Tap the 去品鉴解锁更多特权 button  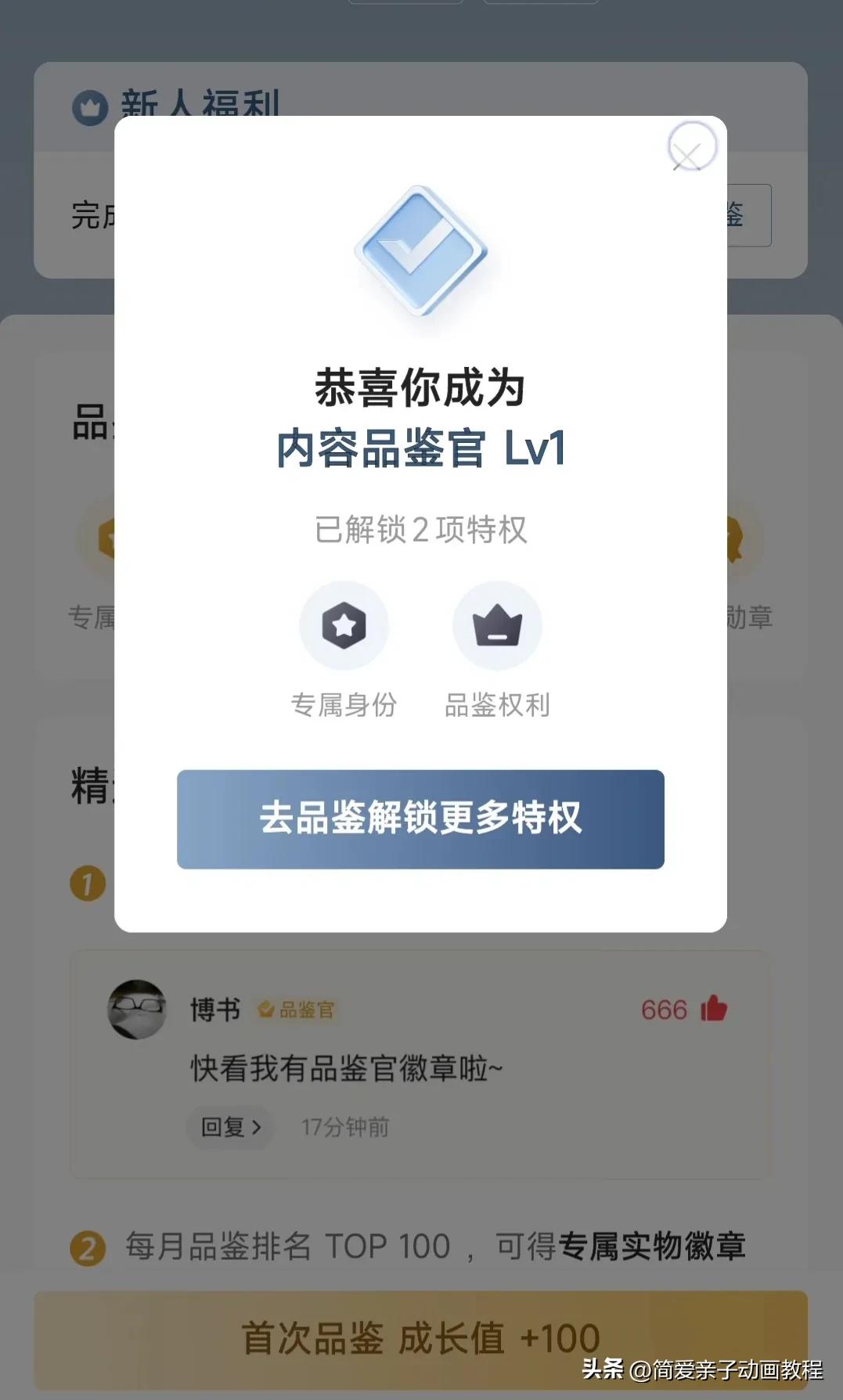(x=420, y=819)
